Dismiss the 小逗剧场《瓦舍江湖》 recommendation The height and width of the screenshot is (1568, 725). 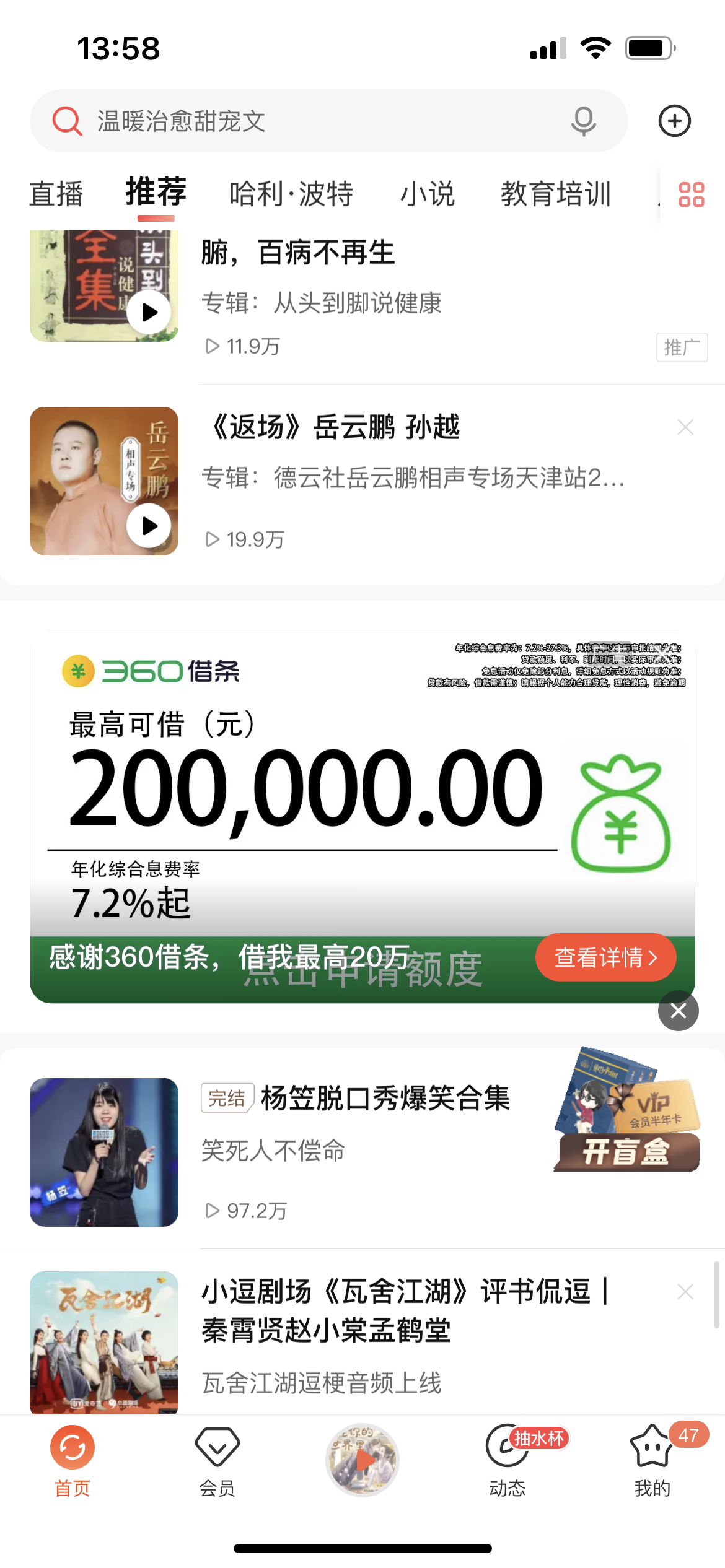point(685,1292)
